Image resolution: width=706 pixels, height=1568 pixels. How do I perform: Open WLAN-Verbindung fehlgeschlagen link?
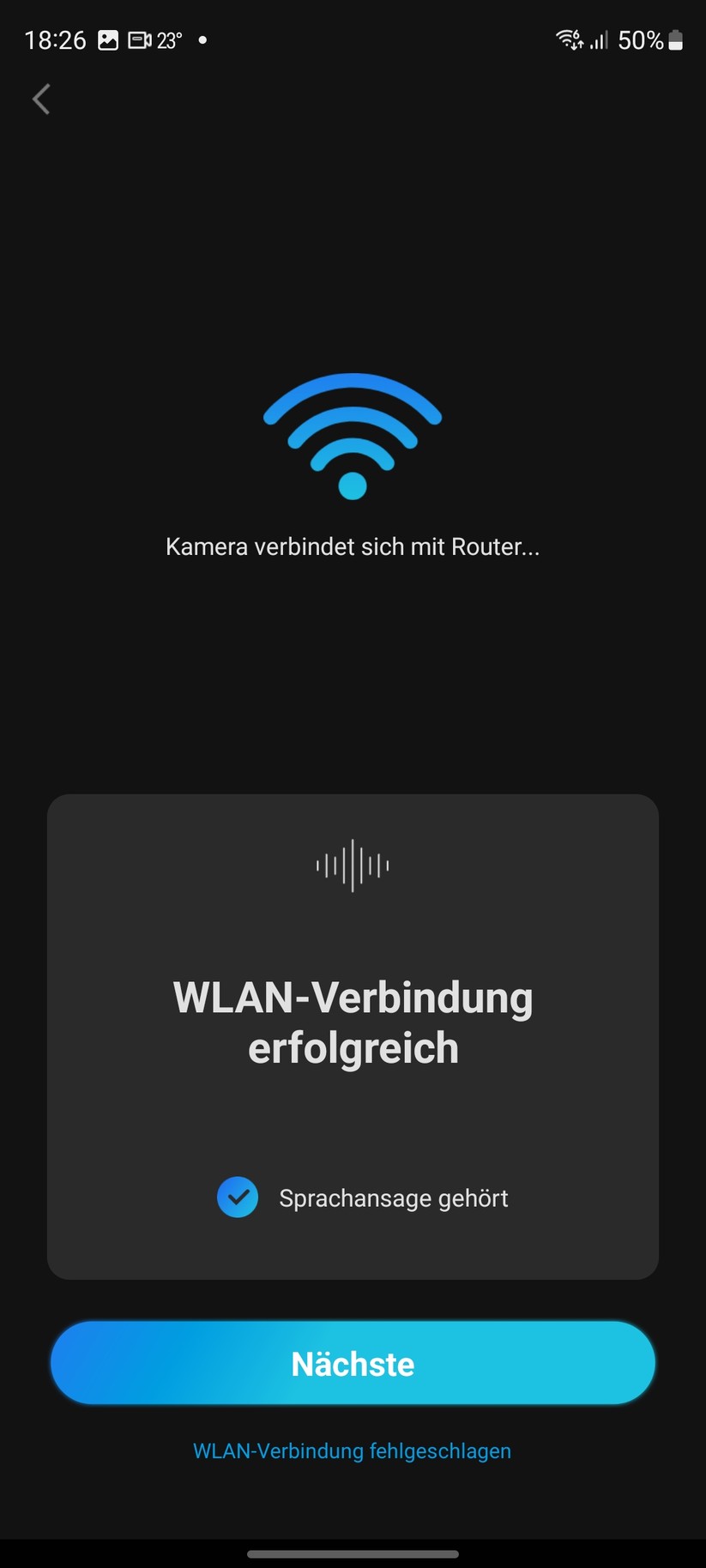tap(352, 1450)
